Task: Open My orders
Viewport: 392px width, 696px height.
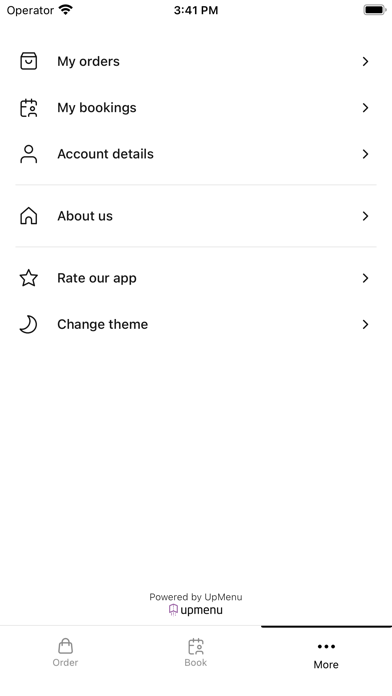Action: [196, 61]
